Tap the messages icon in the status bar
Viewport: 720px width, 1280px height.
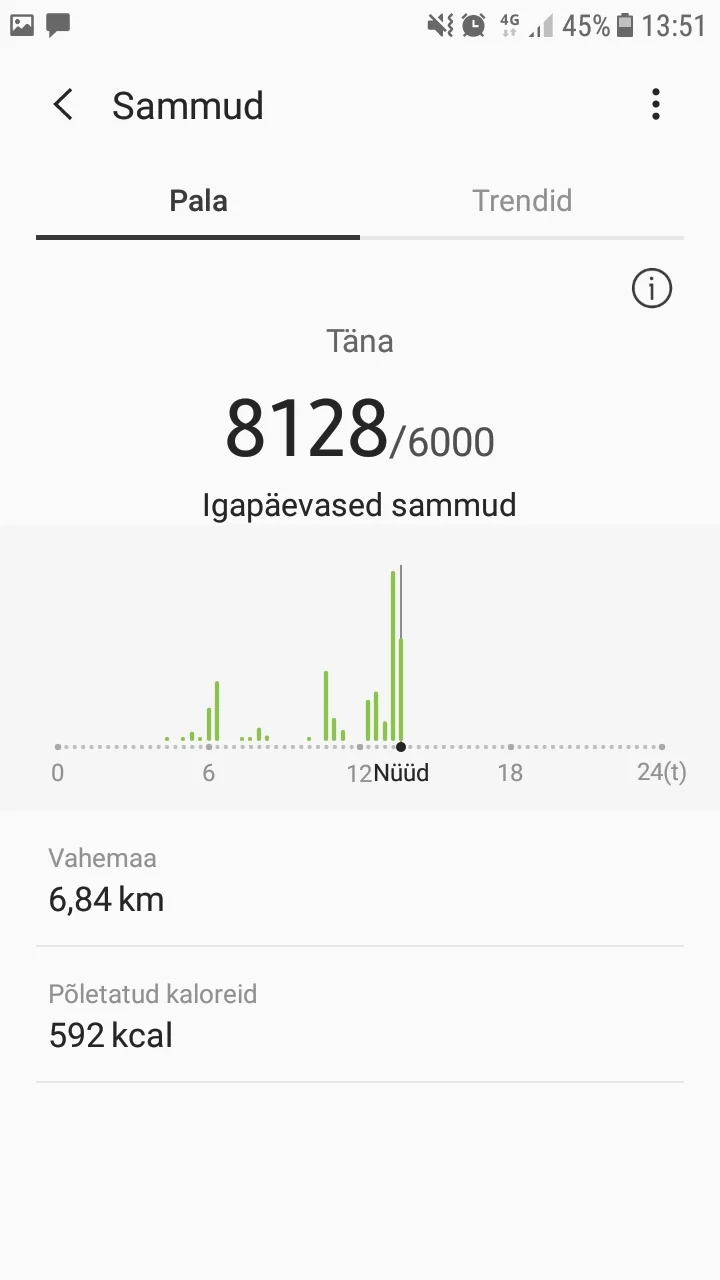(x=57, y=25)
